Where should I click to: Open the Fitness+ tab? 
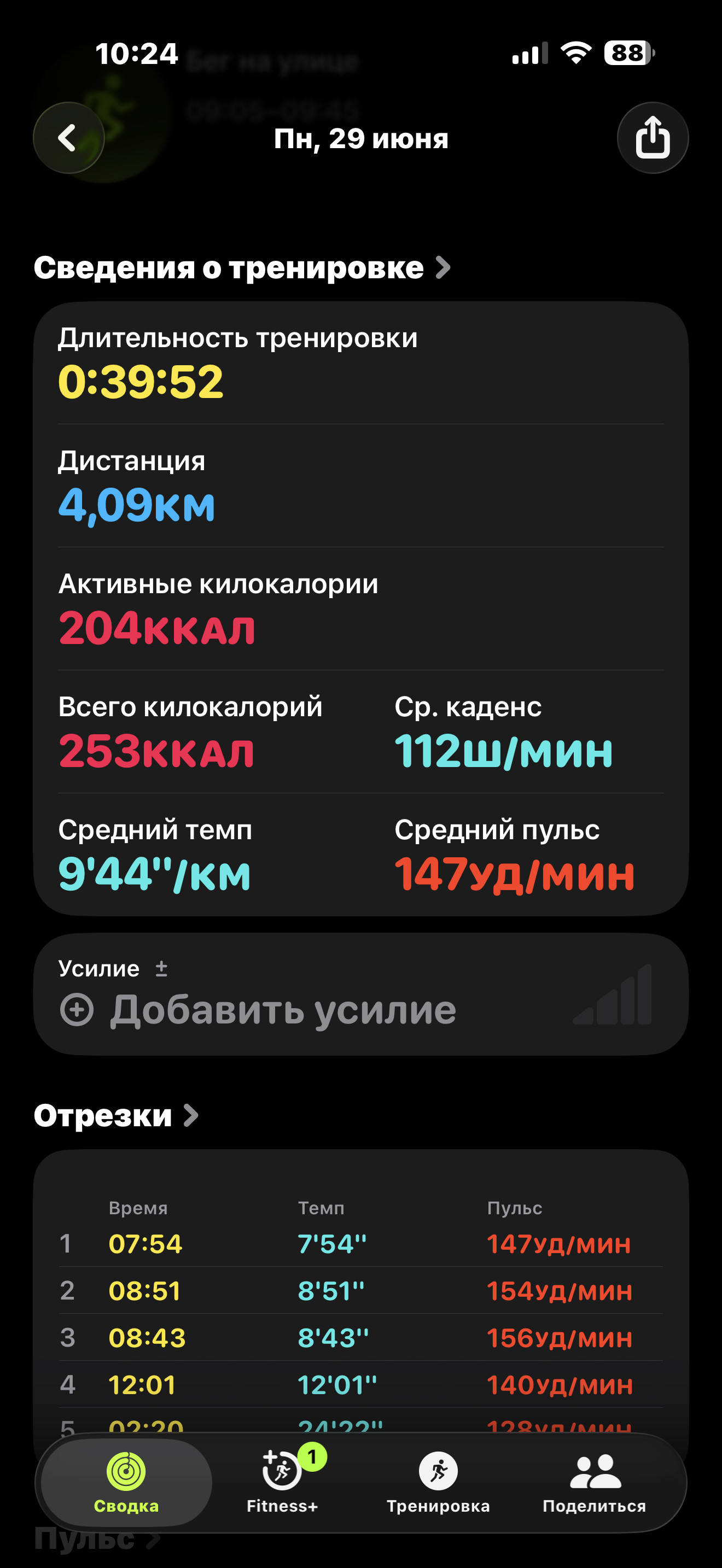pyautogui.click(x=282, y=1482)
